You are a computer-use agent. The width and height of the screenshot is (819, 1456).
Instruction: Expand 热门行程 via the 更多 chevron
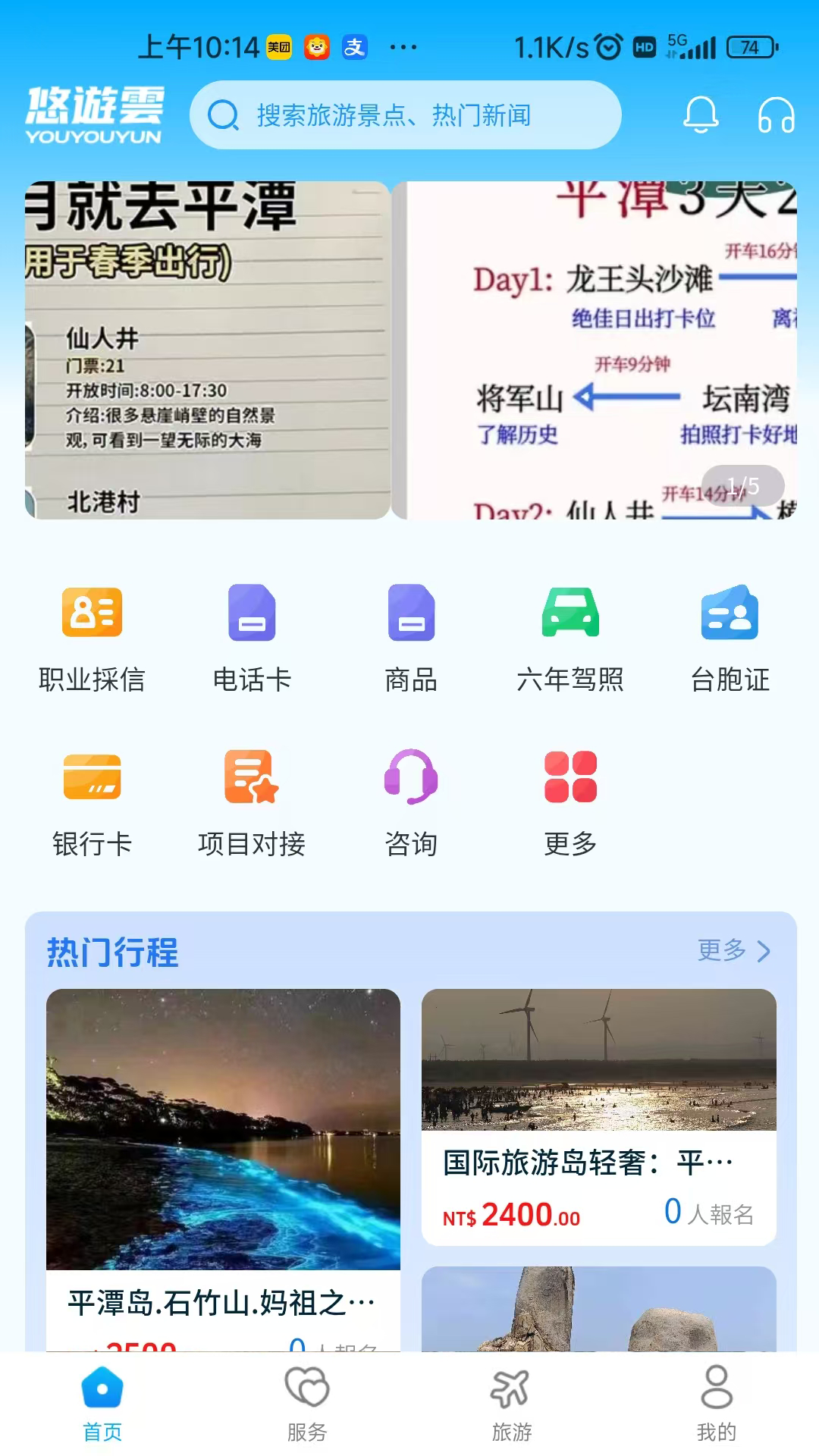pyautogui.click(x=732, y=951)
